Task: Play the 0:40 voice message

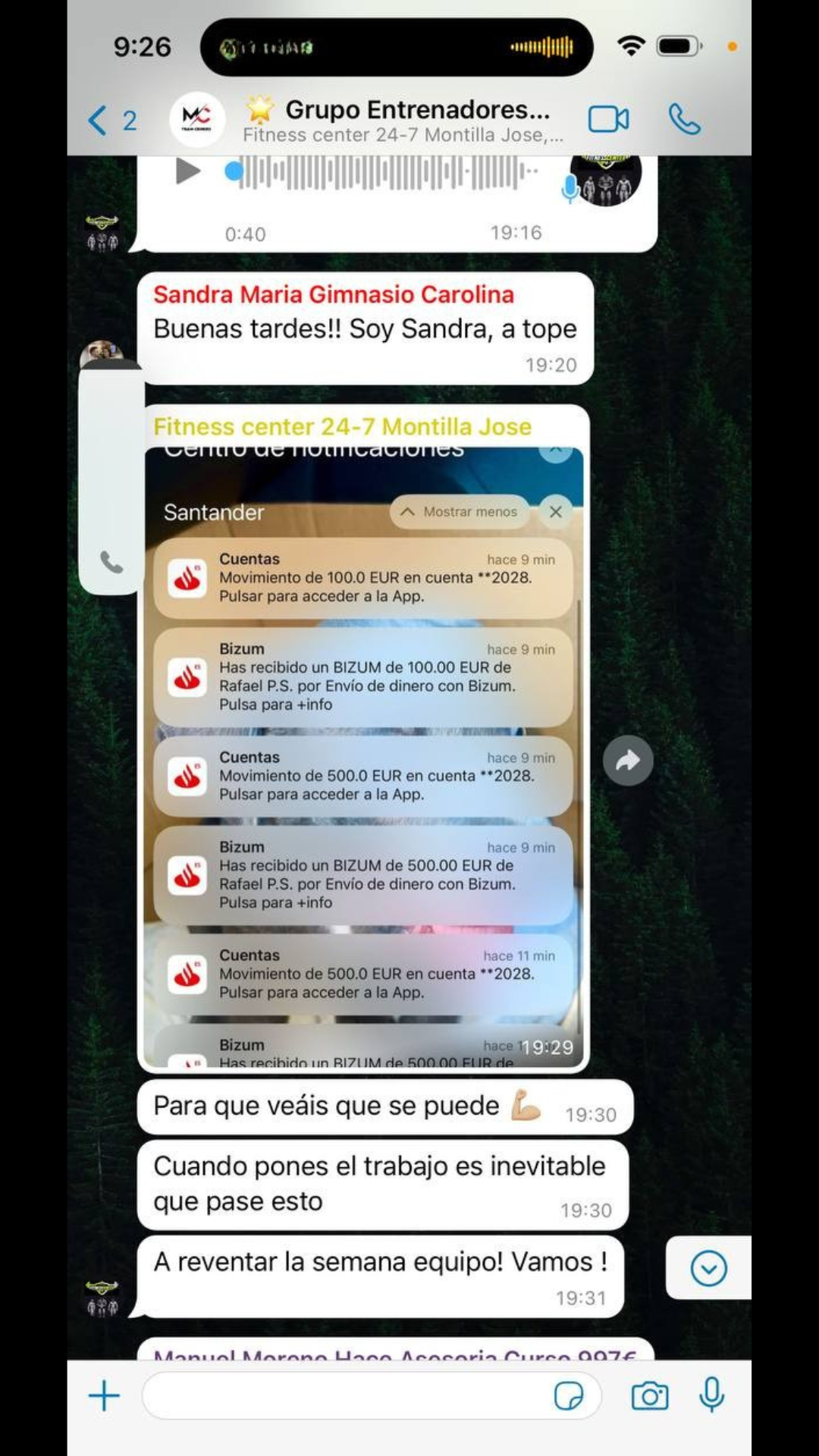Action: [187, 171]
